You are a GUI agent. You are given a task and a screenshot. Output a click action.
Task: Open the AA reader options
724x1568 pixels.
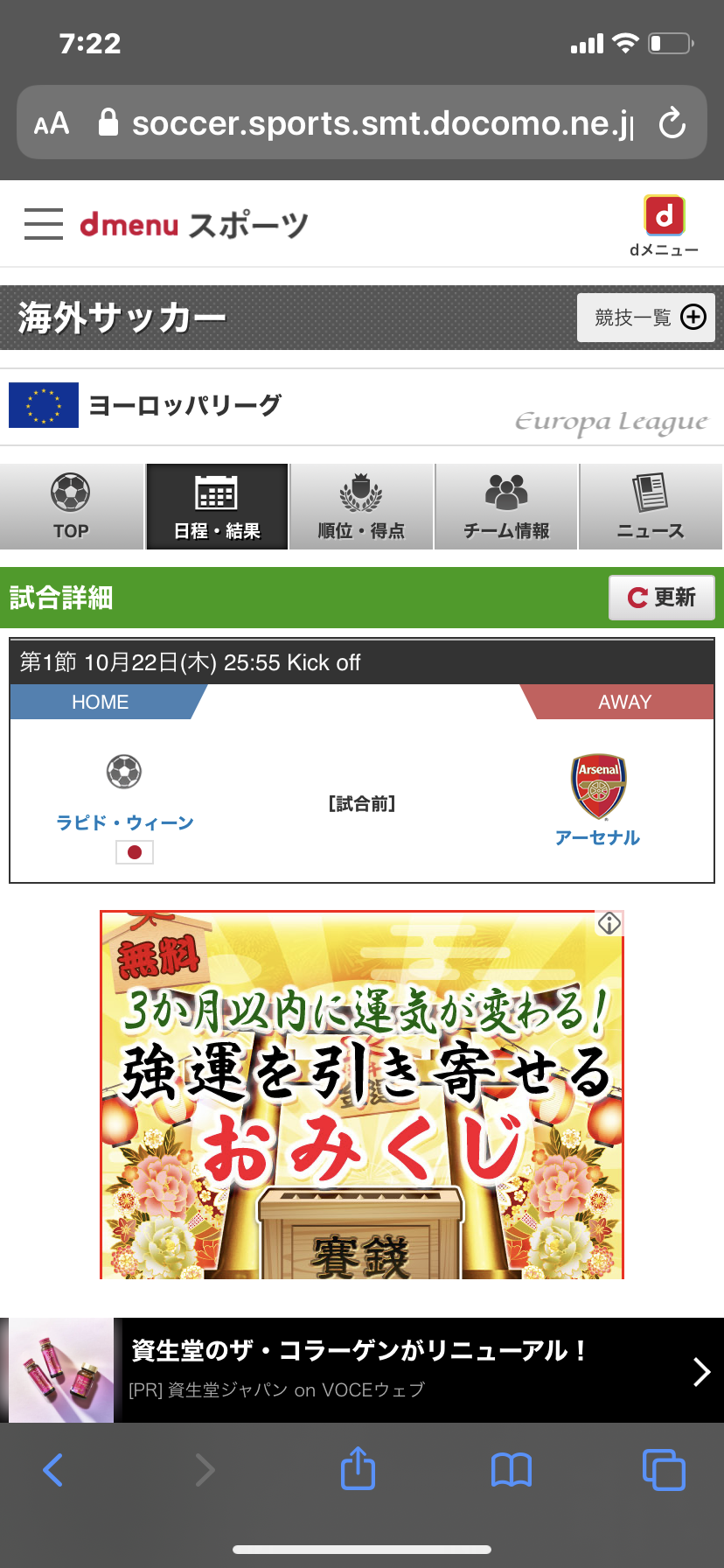click(x=52, y=123)
